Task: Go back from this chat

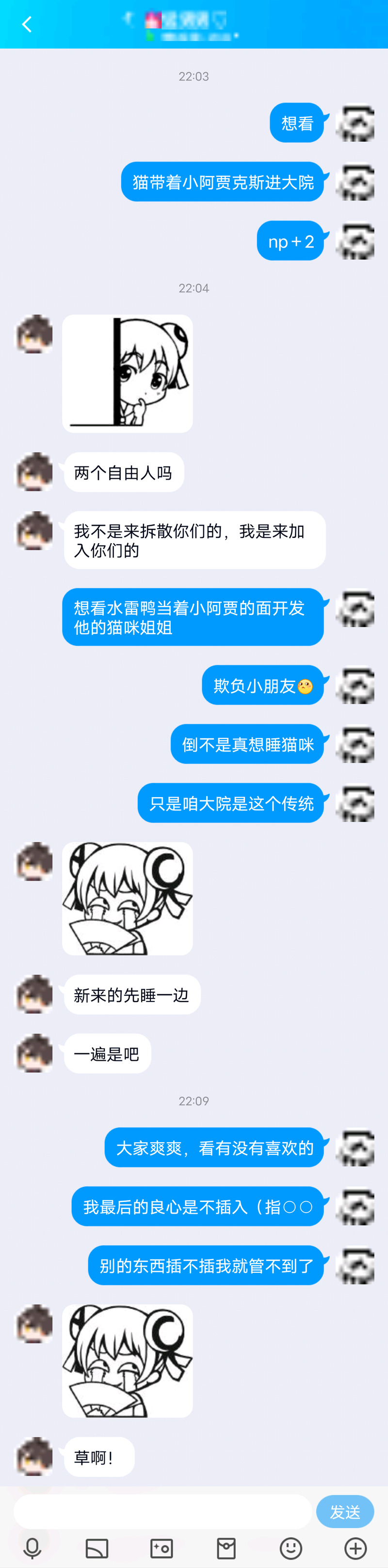Action: point(27,24)
